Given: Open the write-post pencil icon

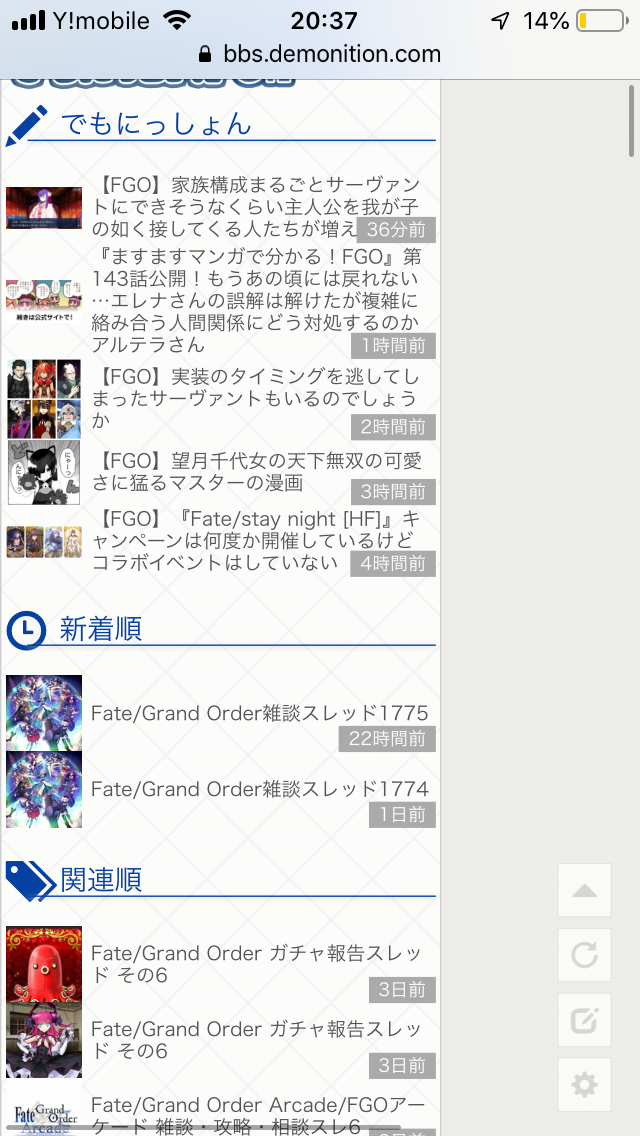Looking at the screenshot, I should (584, 1020).
